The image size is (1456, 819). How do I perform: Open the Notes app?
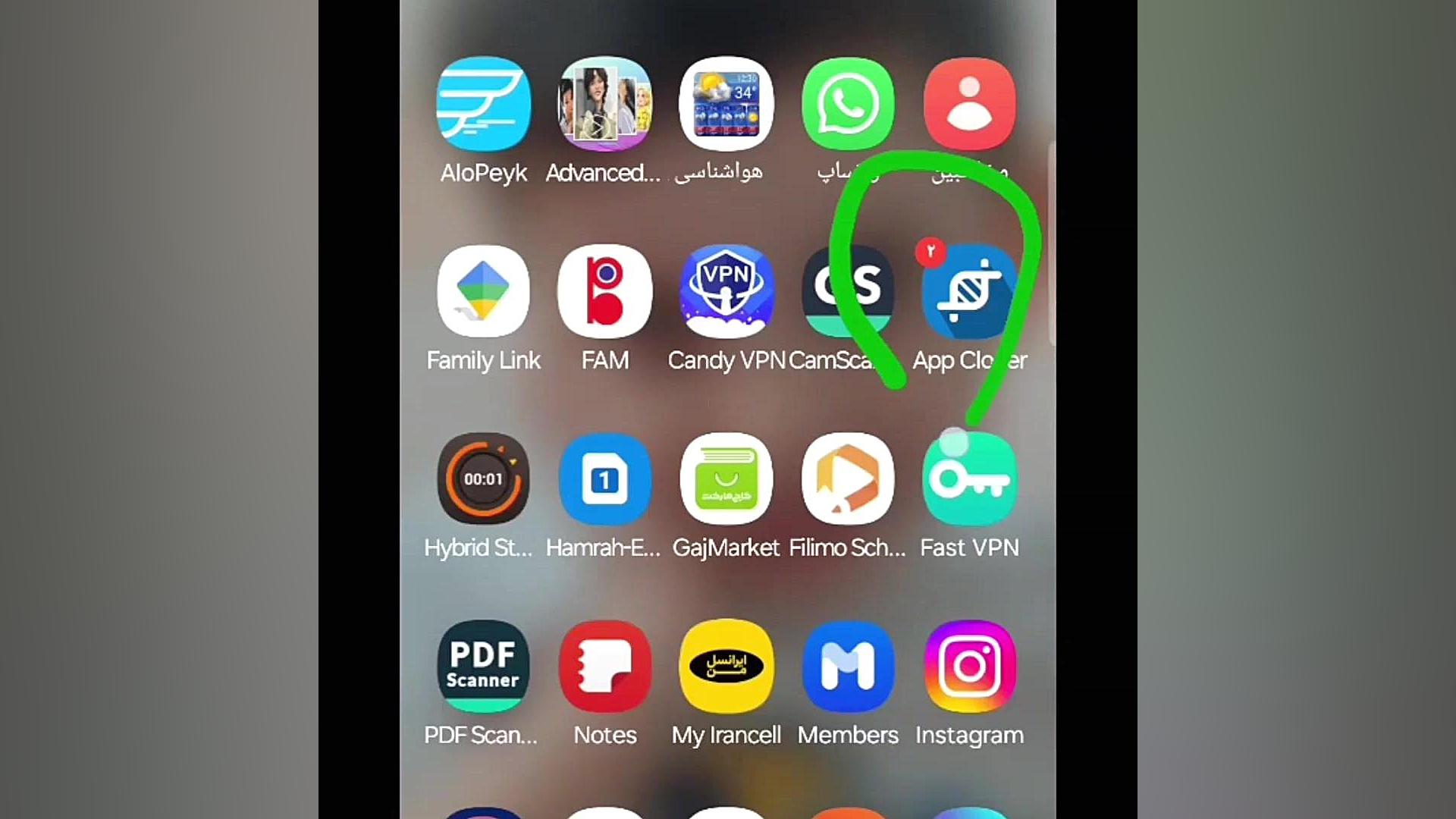tap(604, 667)
